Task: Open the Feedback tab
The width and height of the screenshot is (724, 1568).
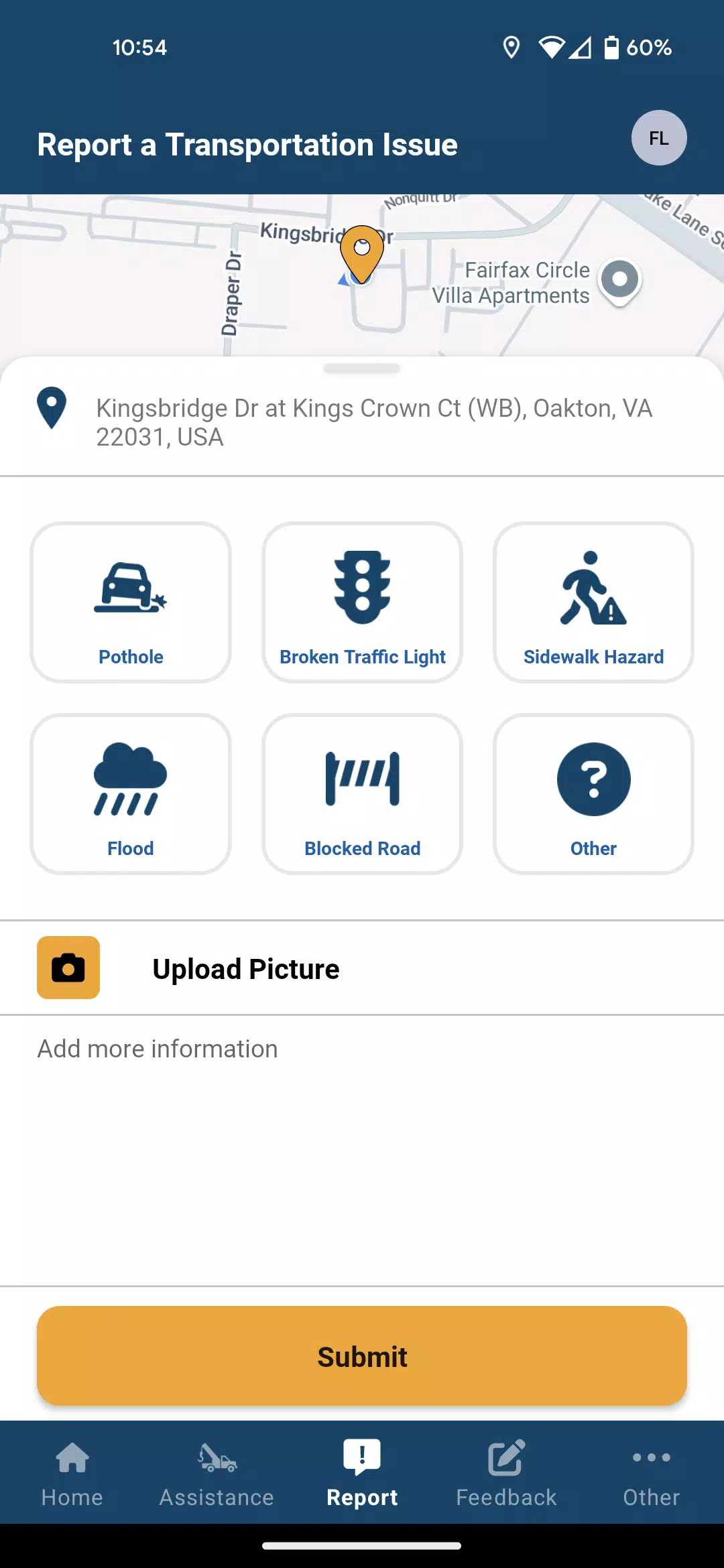Action: pyautogui.click(x=507, y=1474)
